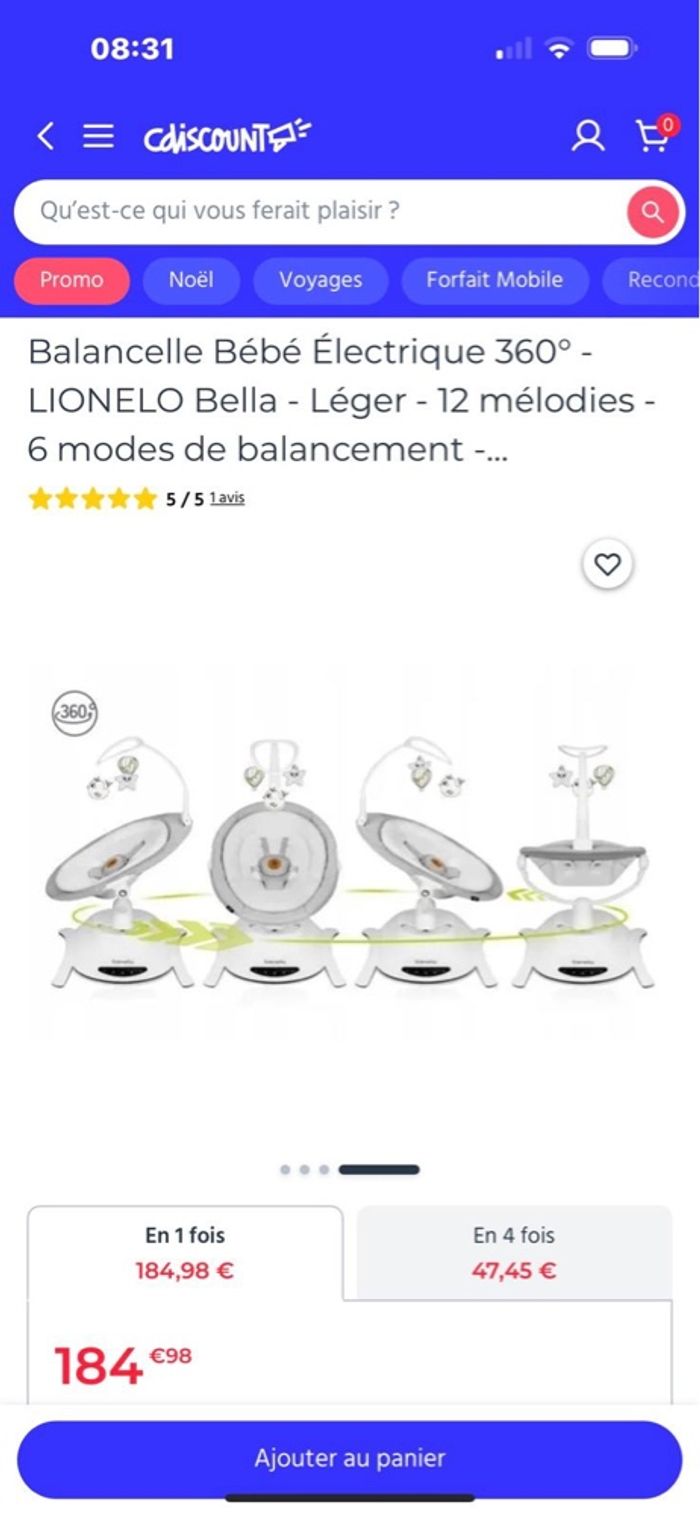Tap the red search magnifier button
Viewport: 700px width, 1515px height.
click(x=653, y=212)
